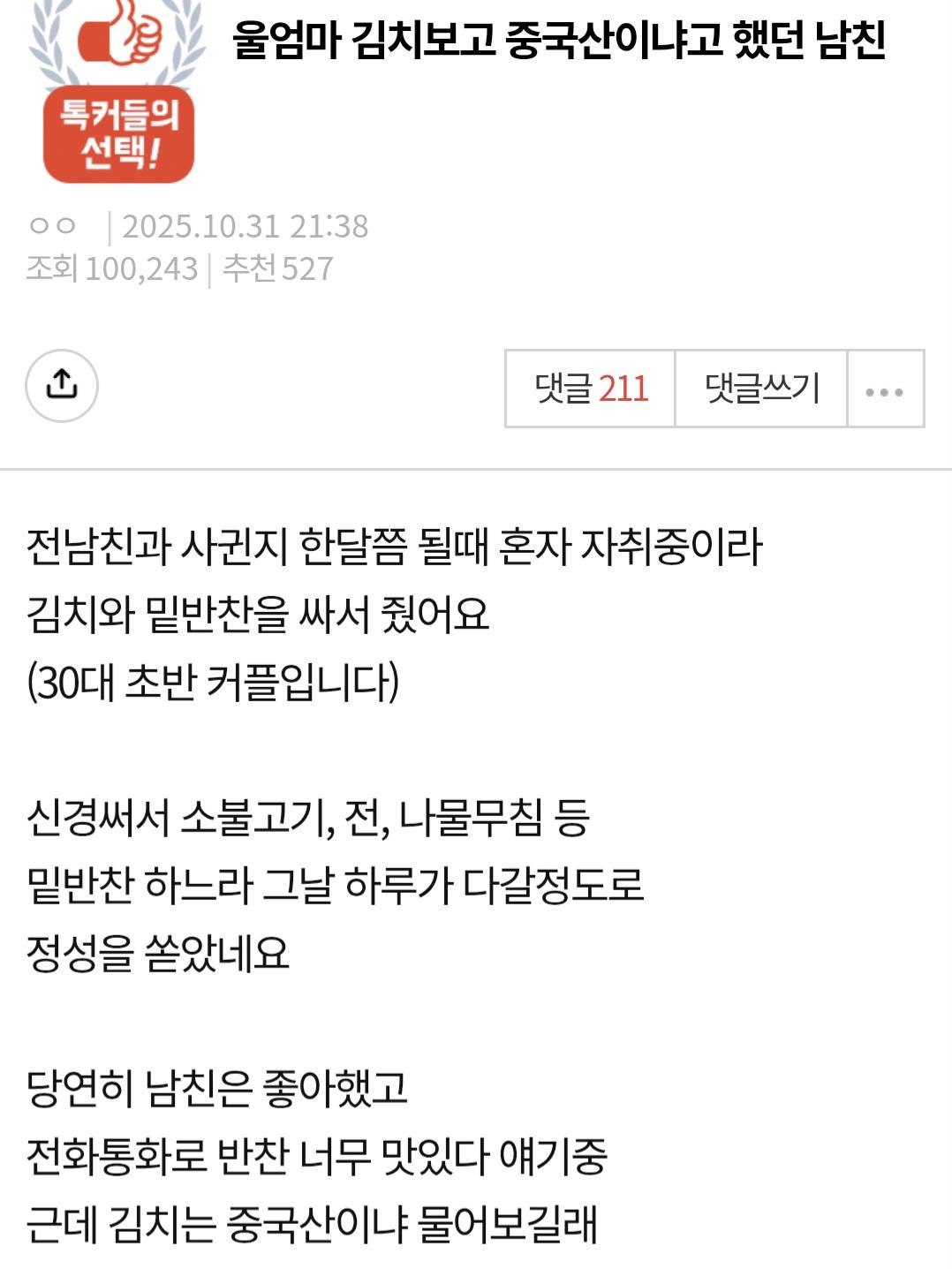Tap 댓글쓰기 to write a comment
952x1269 pixels.
pos(761,389)
